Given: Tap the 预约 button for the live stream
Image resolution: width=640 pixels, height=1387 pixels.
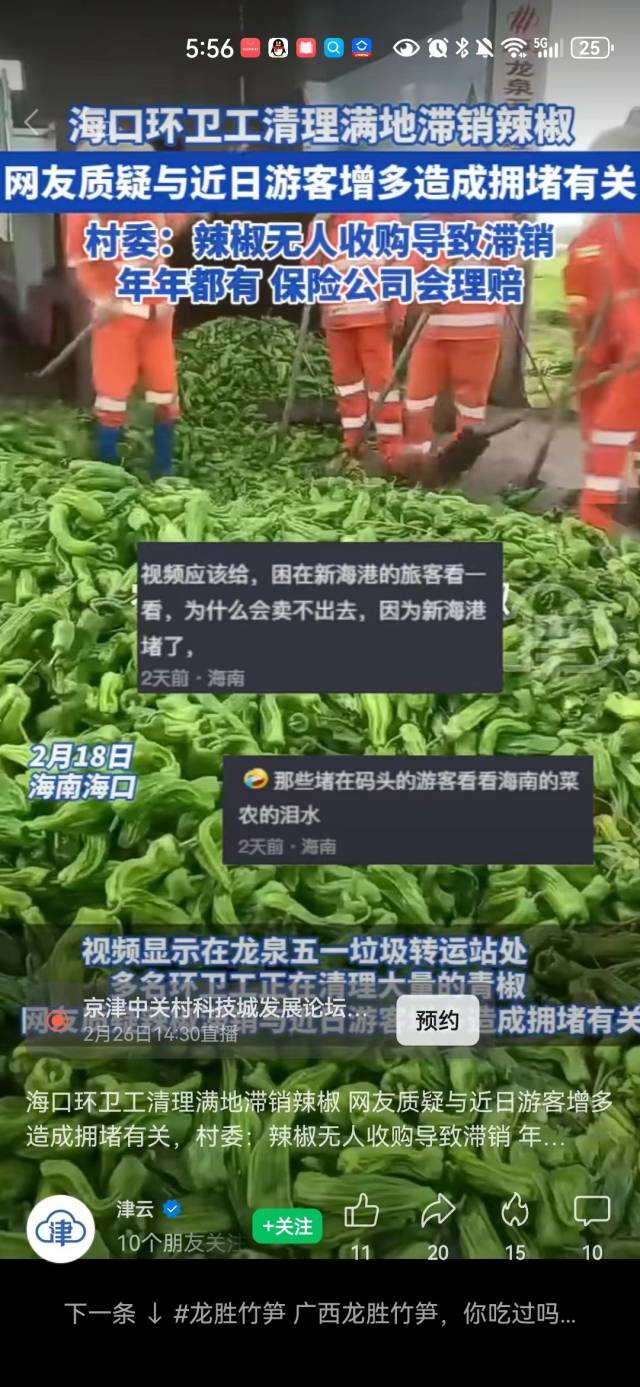Looking at the screenshot, I should [x=437, y=1020].
